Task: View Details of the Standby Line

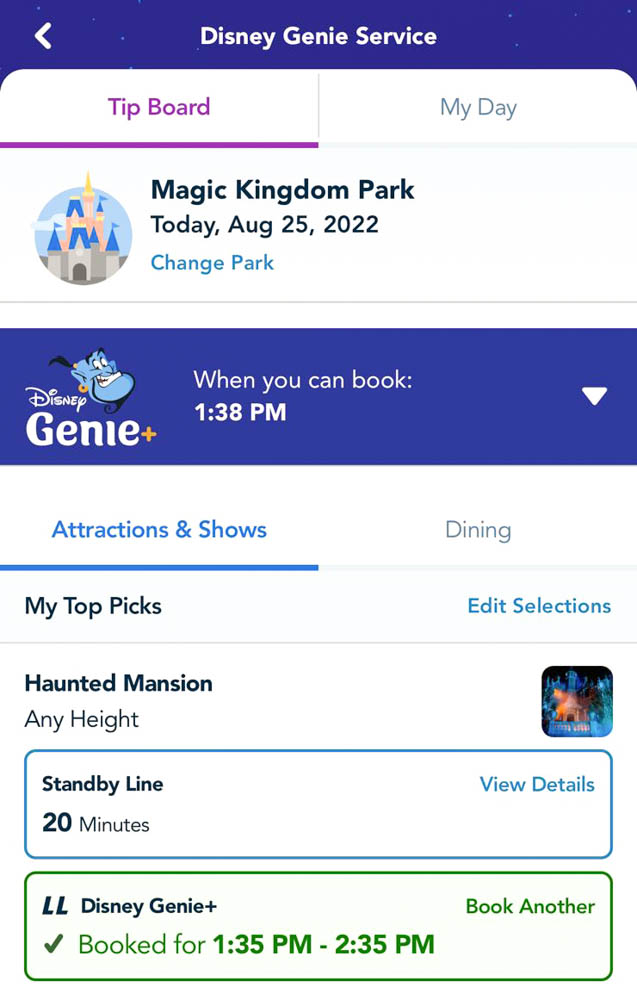Action: (x=537, y=785)
